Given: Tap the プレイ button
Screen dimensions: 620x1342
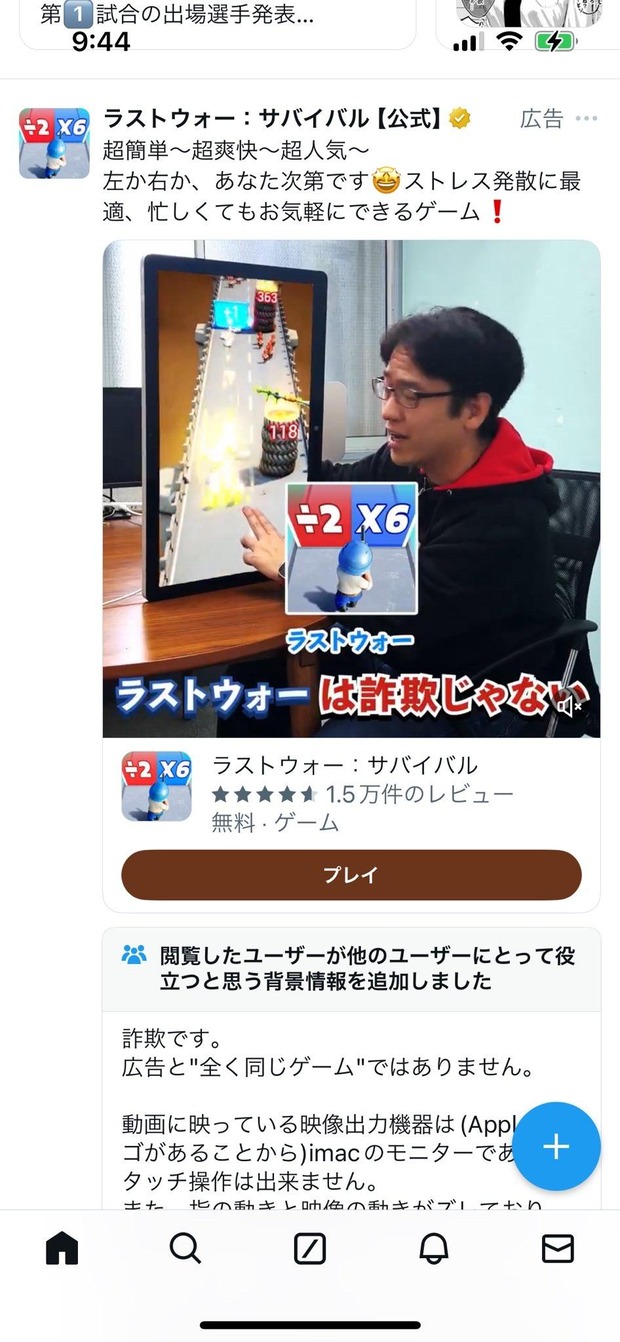Looking at the screenshot, I should tap(351, 875).
